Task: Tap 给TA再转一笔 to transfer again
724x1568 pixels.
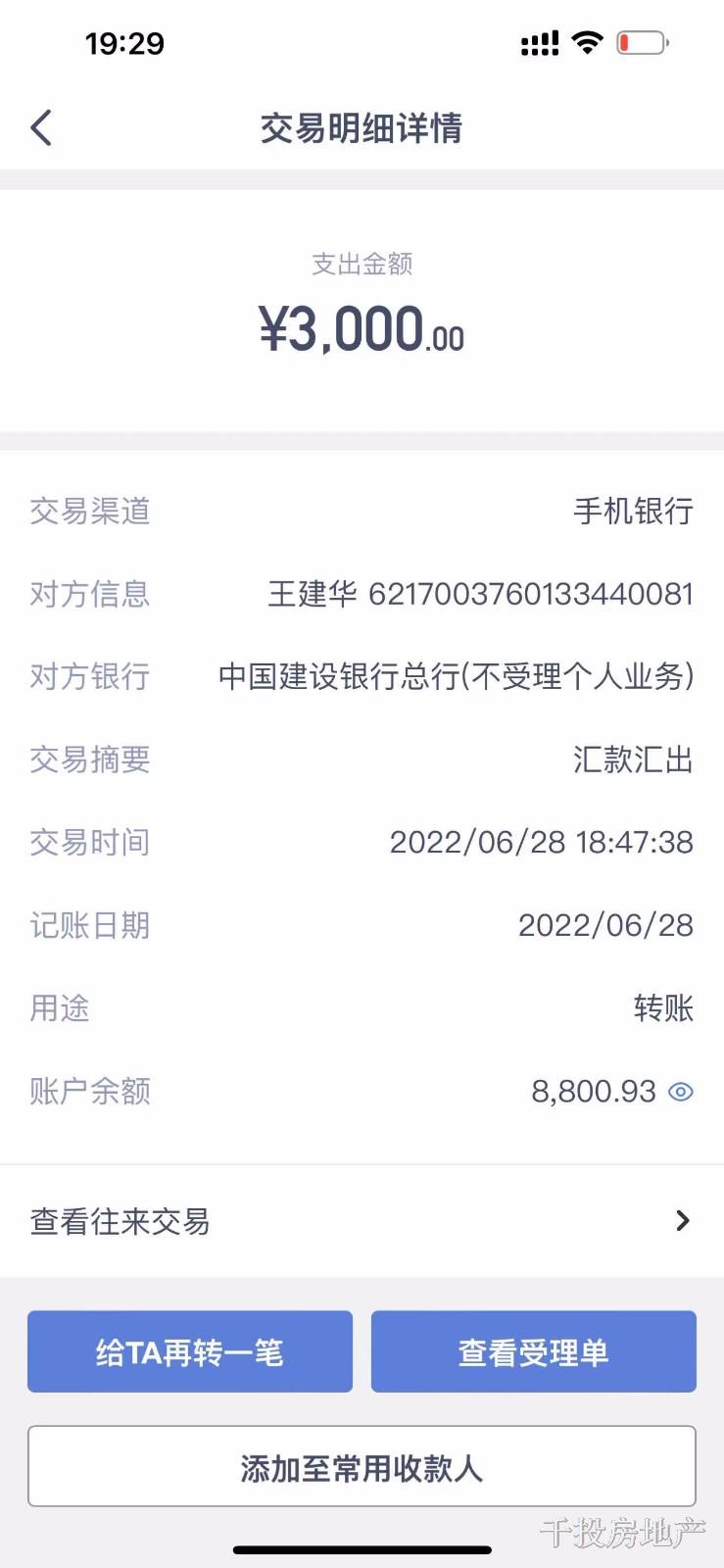Action: (x=190, y=1352)
